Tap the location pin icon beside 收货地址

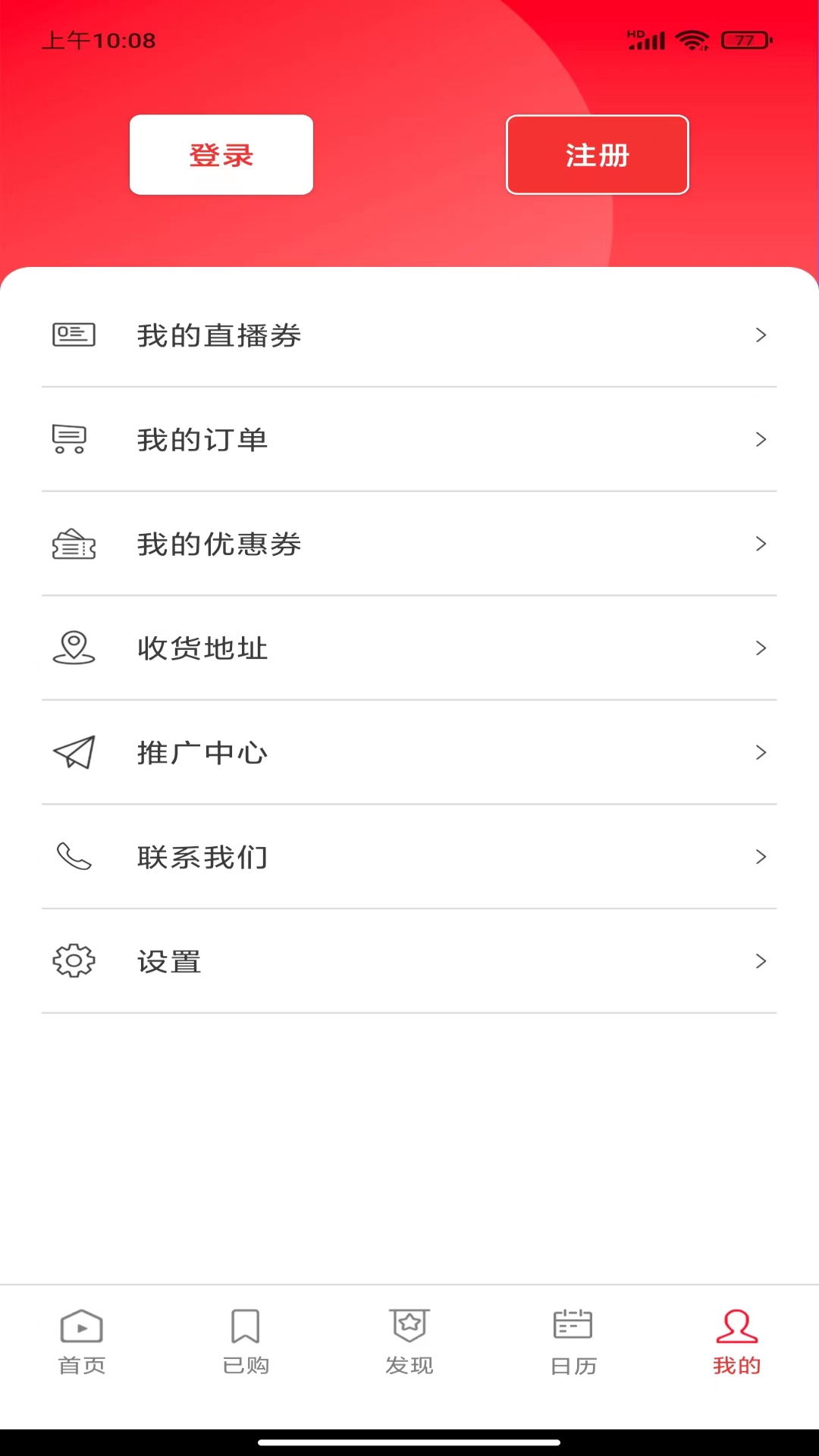coord(73,648)
